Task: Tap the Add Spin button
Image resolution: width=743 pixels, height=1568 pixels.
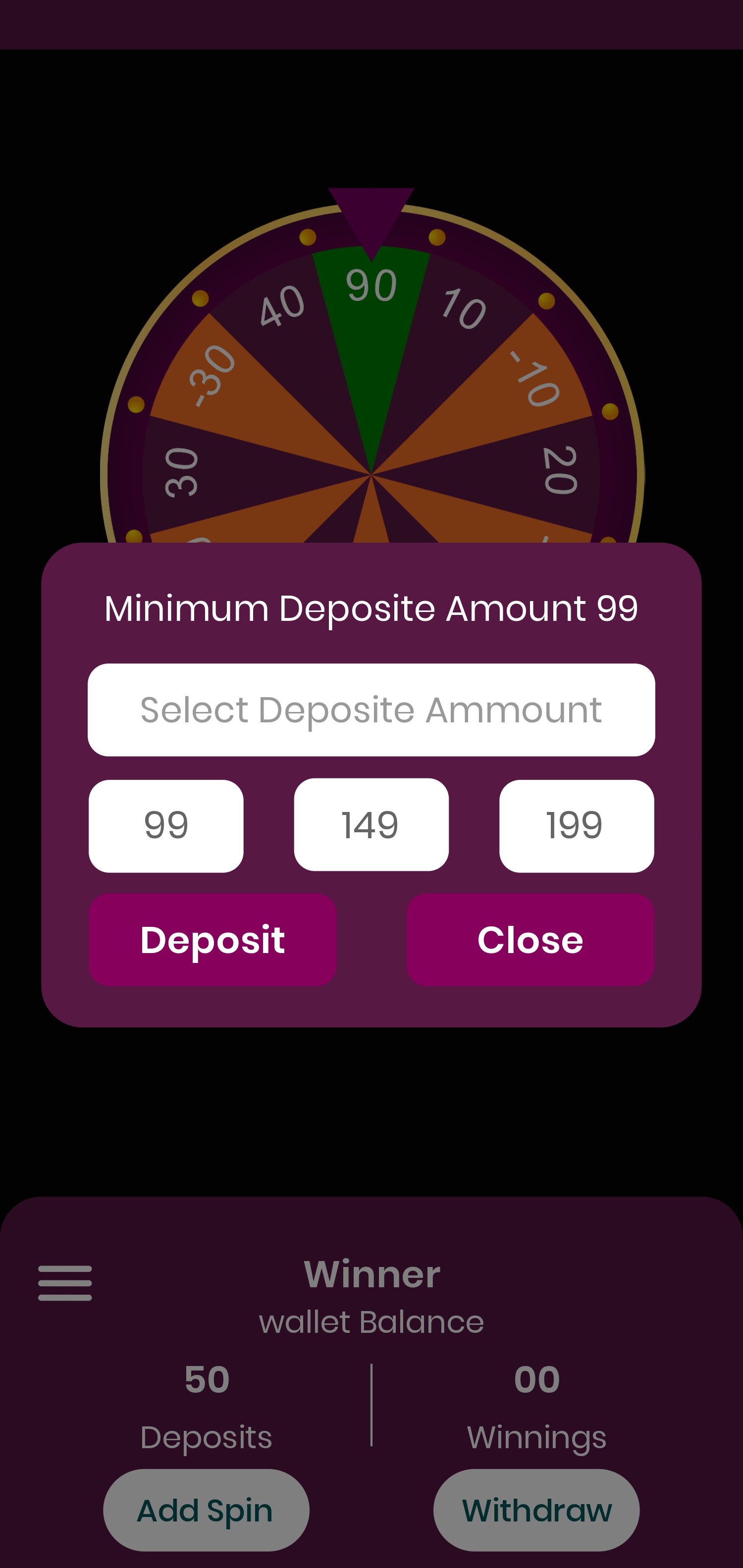Action: click(206, 1510)
